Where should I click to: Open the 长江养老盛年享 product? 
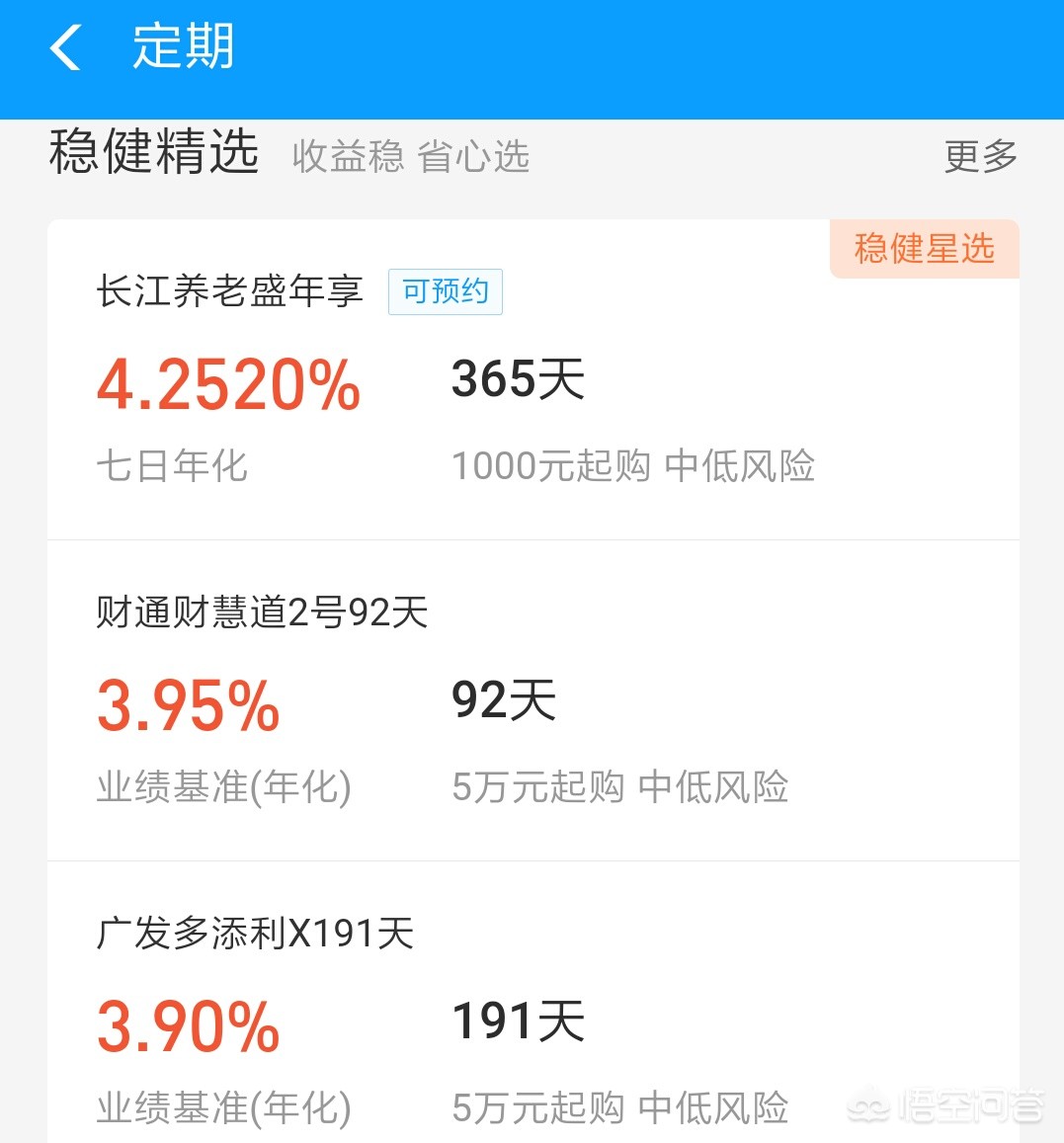pyautogui.click(x=229, y=291)
